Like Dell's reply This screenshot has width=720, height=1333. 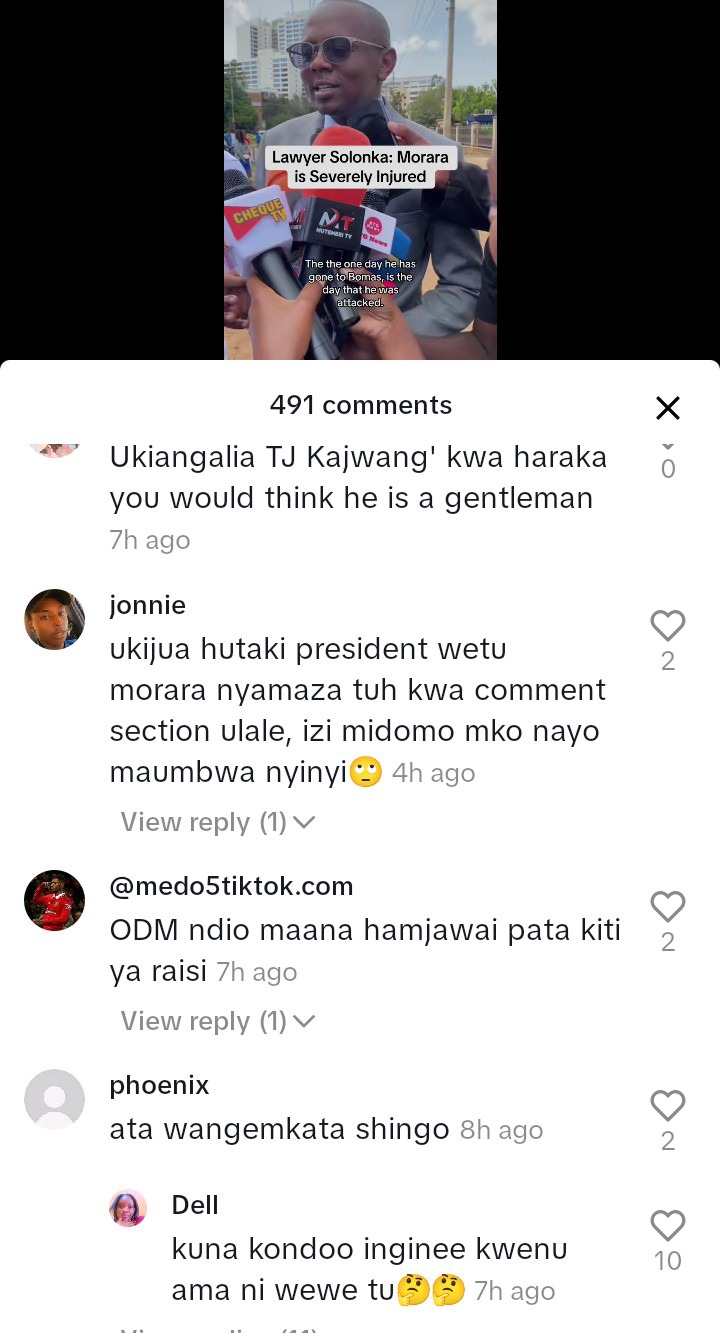coord(667,1226)
